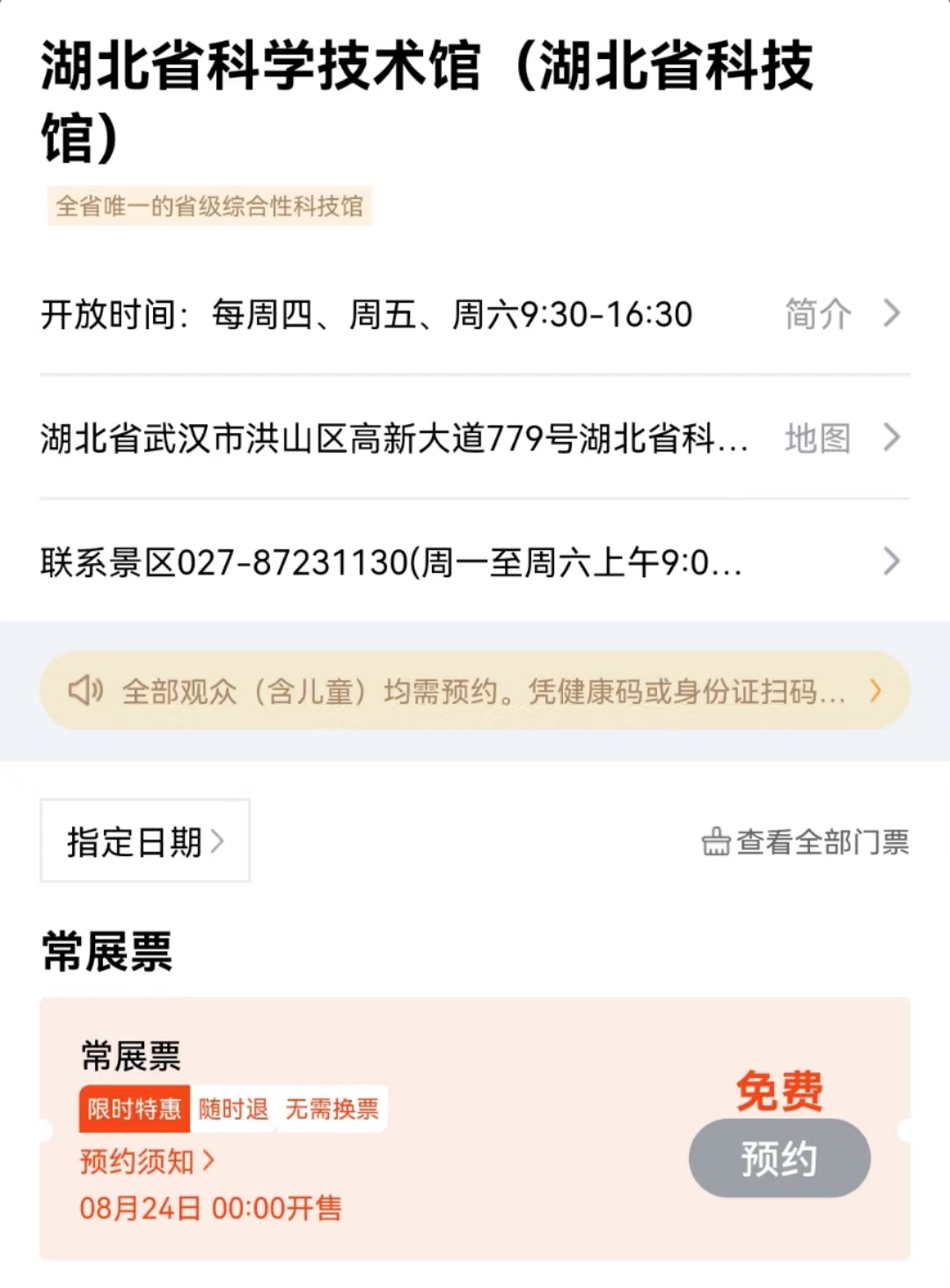Image resolution: width=950 pixels, height=1288 pixels.
Task: Expand the reservation notice announcement banner
Action: click(475, 692)
